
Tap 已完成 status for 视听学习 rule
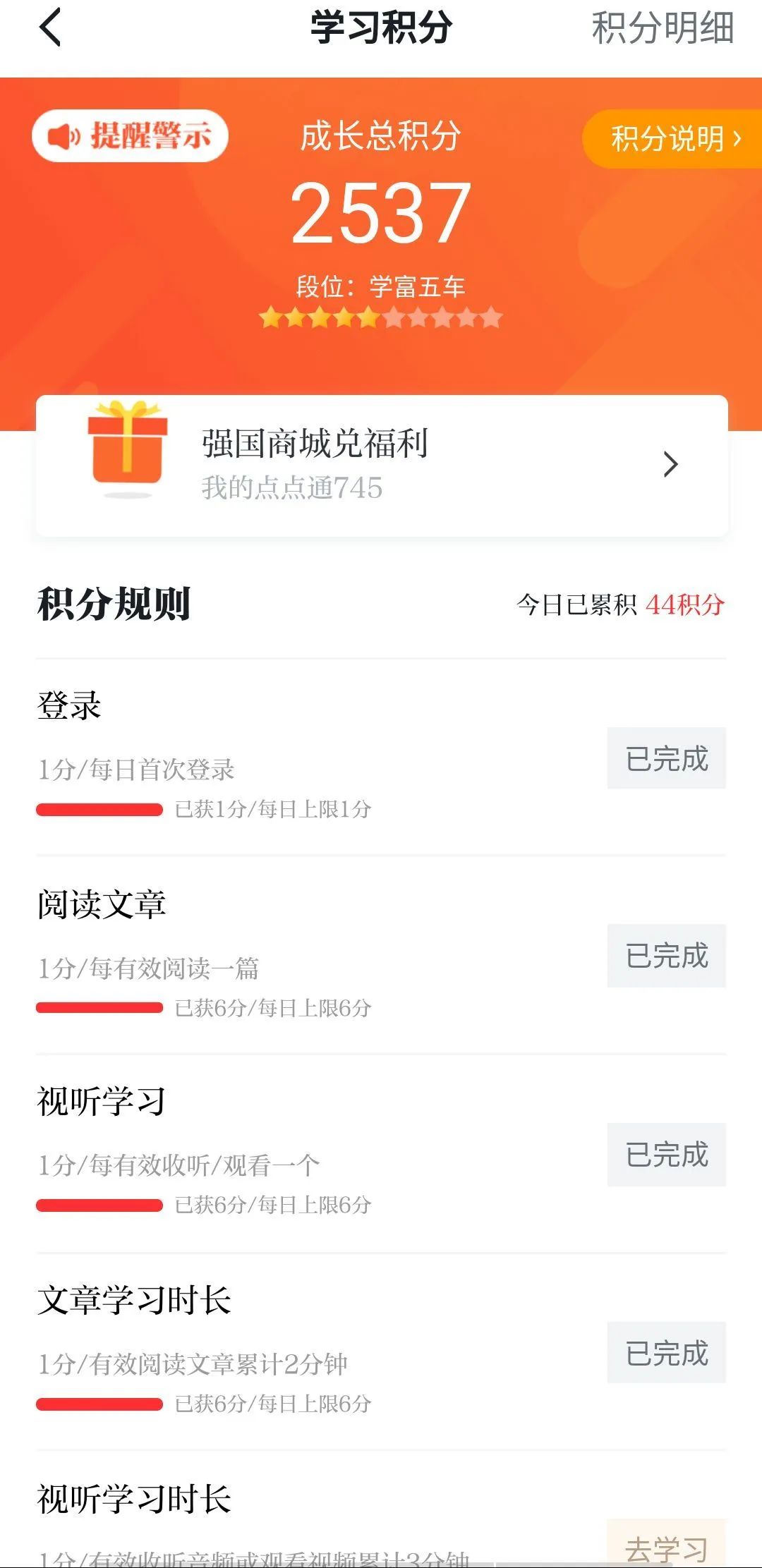click(666, 1155)
